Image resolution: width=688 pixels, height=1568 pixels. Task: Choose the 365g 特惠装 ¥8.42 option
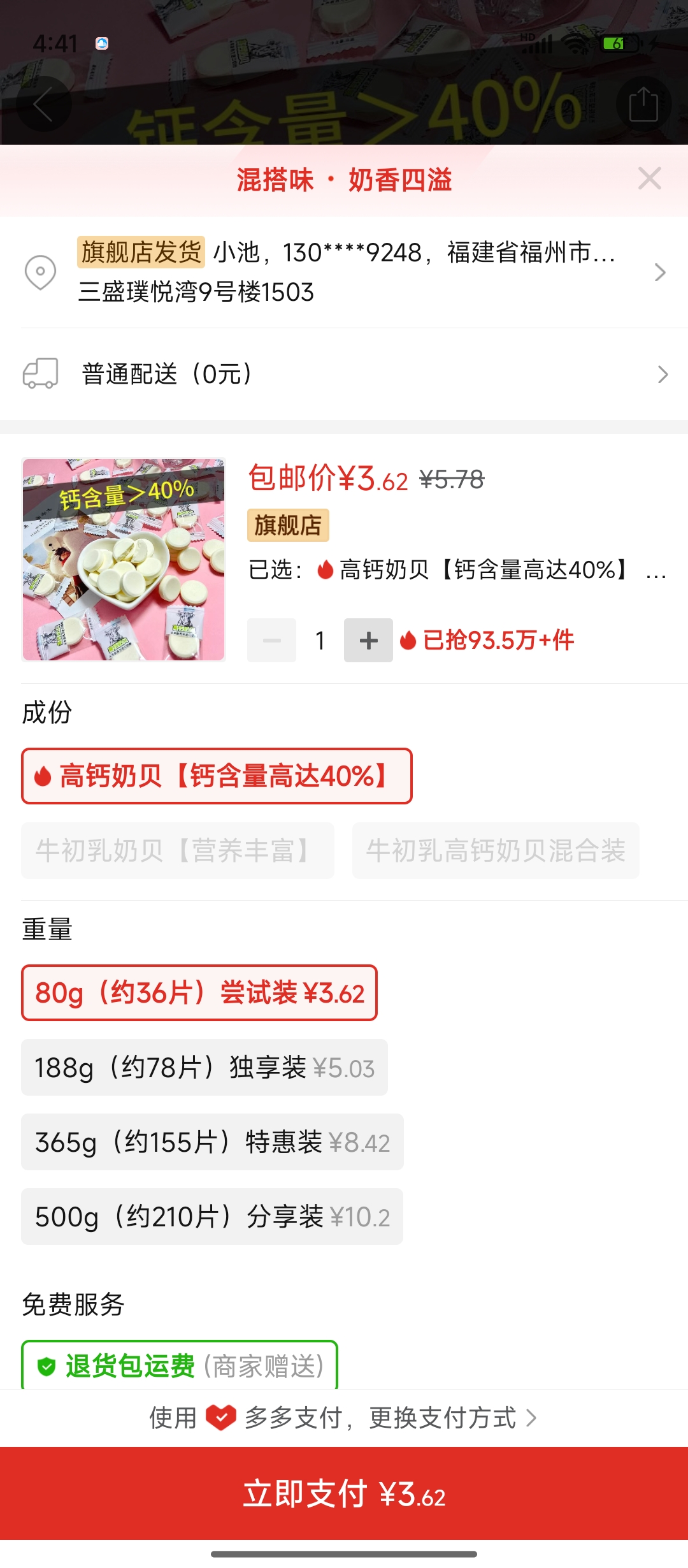pyautogui.click(x=212, y=1142)
